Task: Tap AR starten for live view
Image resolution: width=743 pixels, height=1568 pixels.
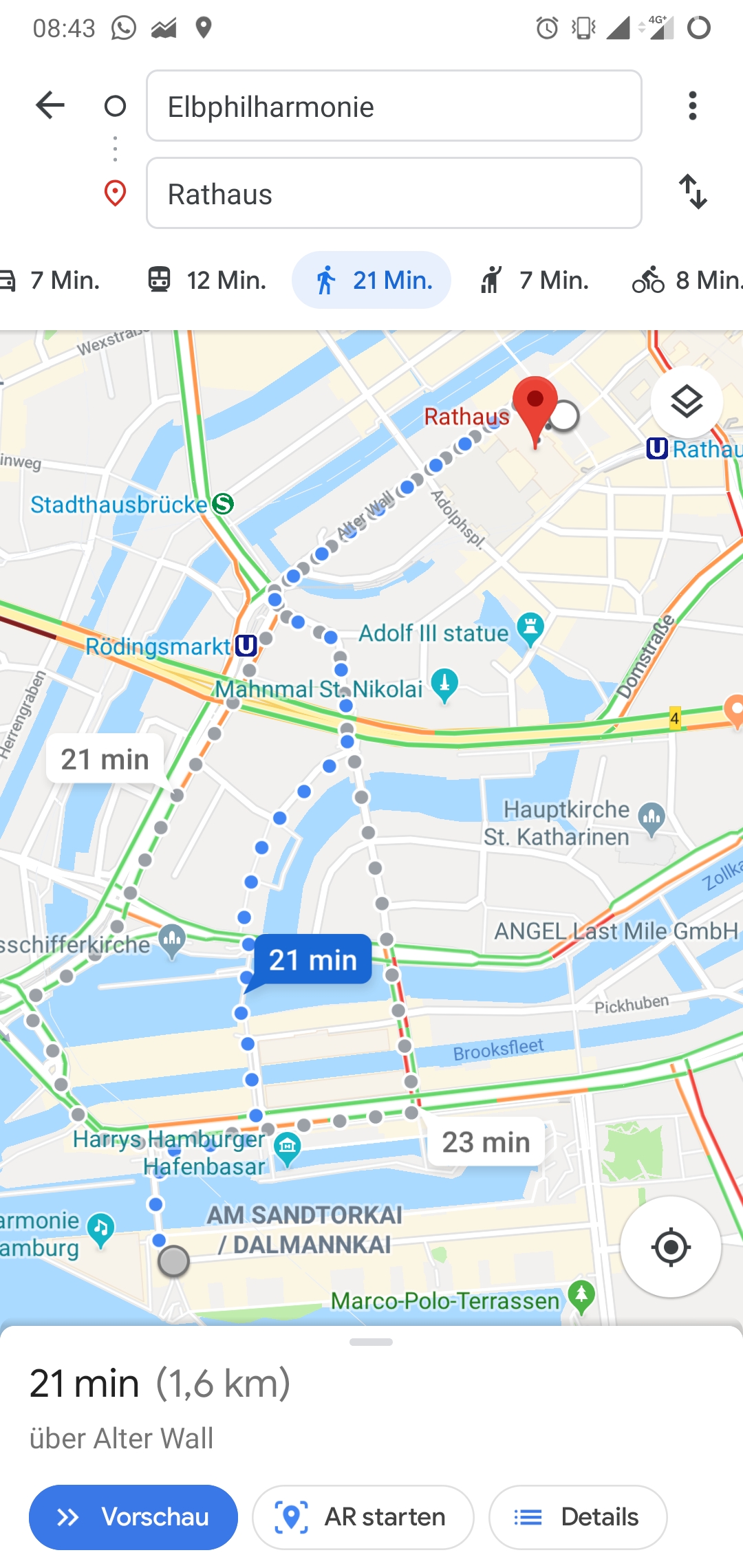Action: [x=363, y=1517]
